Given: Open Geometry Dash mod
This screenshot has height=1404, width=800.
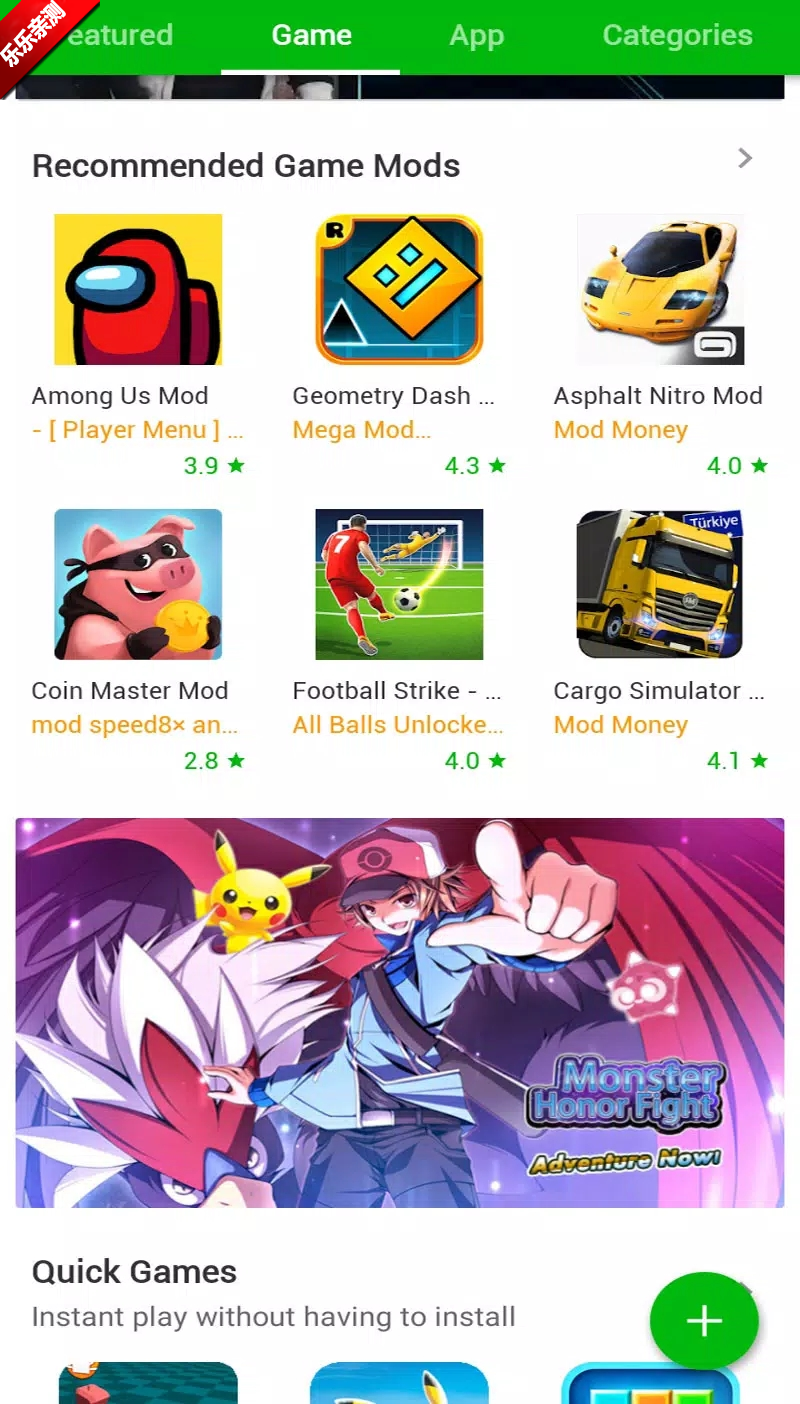Looking at the screenshot, I should (x=399, y=290).
